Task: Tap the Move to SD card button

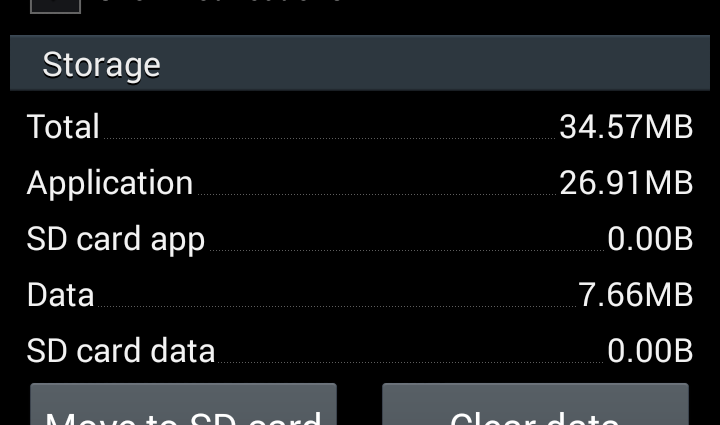Action: pyautogui.click(x=183, y=408)
